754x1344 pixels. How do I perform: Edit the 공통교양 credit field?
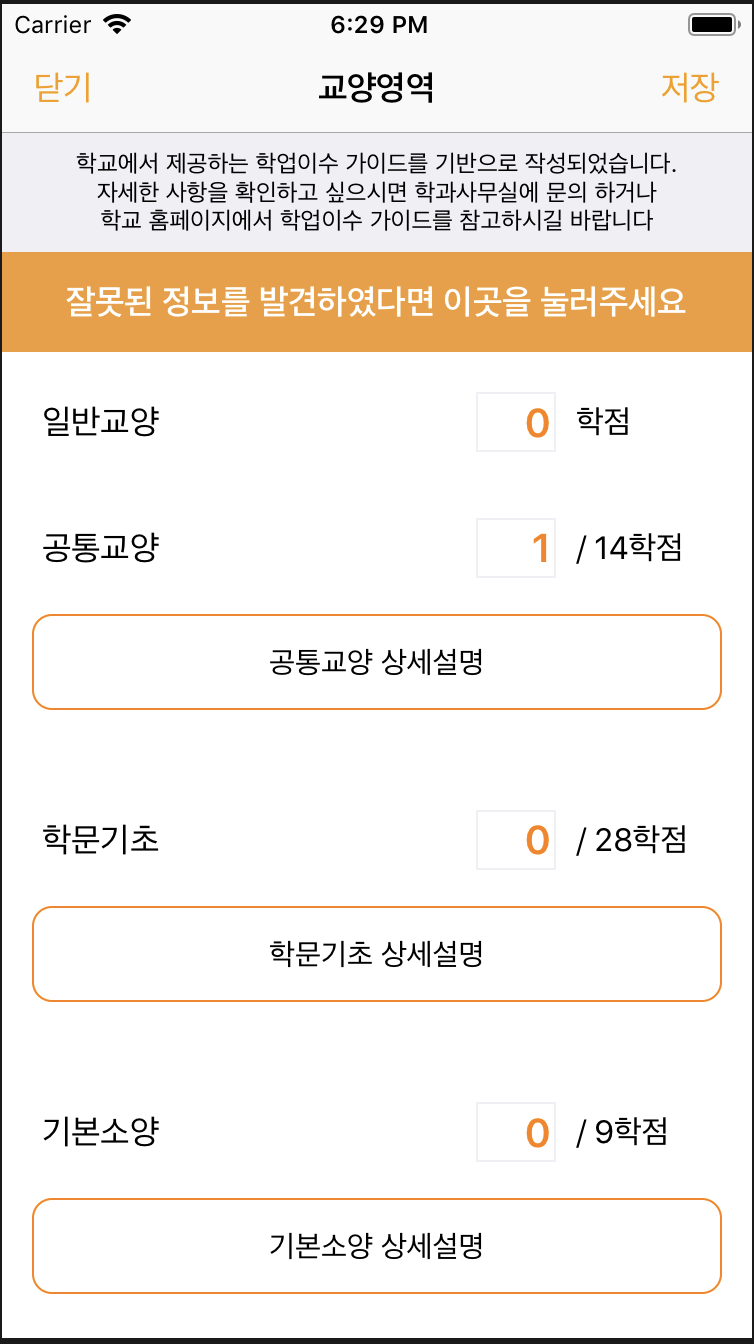516,548
